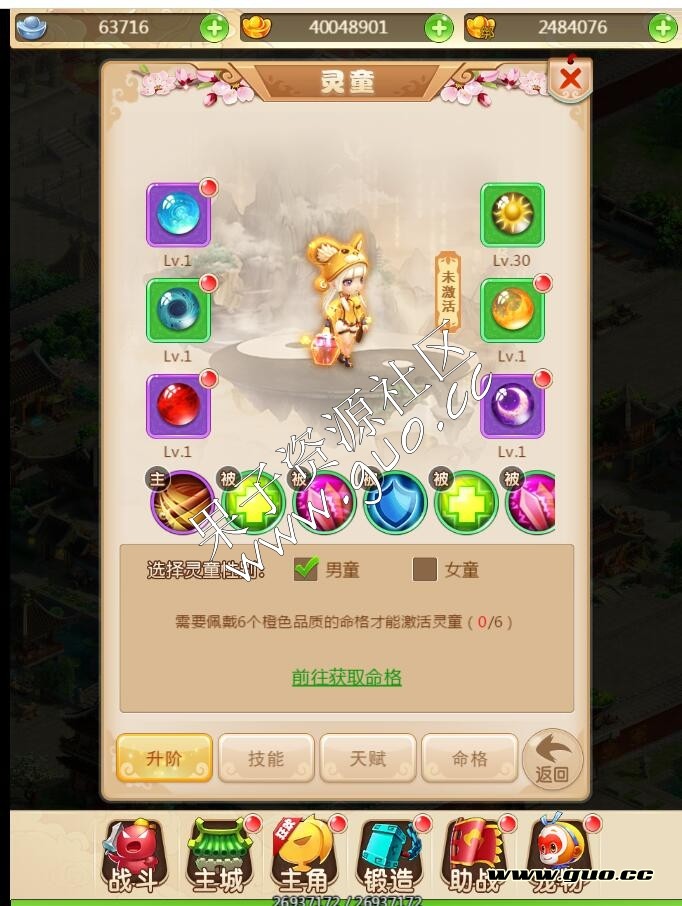View the 主 main skill icon
This screenshot has width=682, height=906.
[x=181, y=502]
